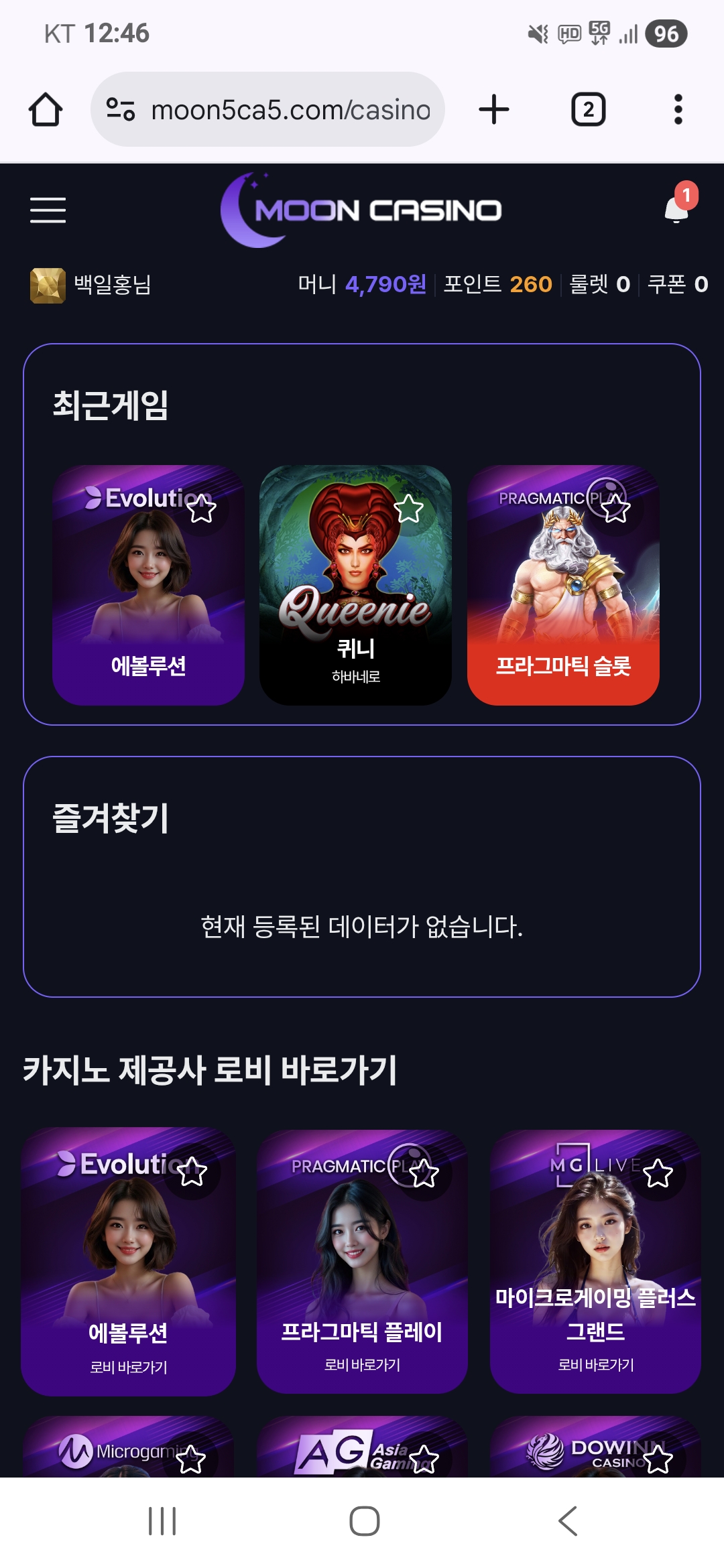Favorite the recent 프라그마틱 슬롯 via star
This screenshot has width=724, height=1568.
(615, 509)
